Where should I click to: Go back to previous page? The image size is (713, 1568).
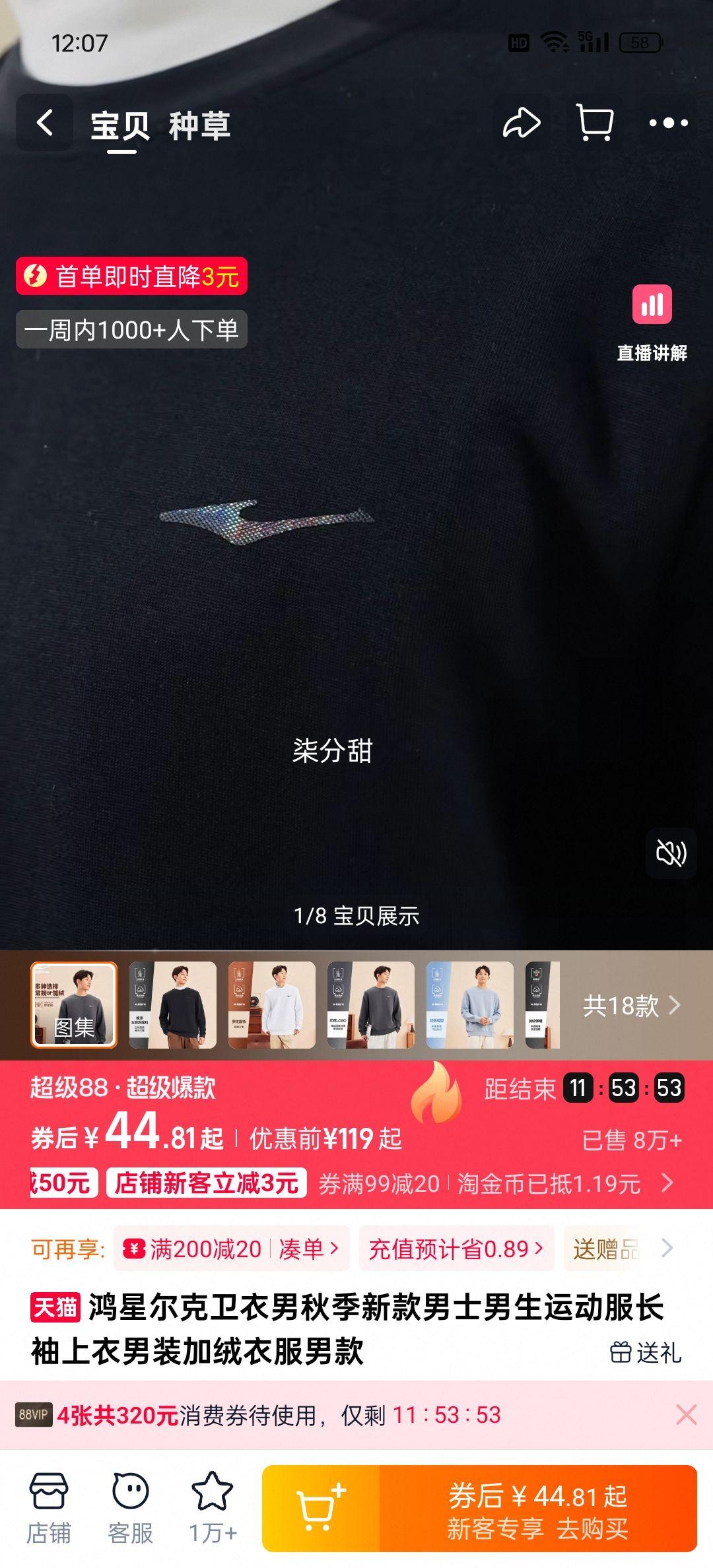point(44,123)
